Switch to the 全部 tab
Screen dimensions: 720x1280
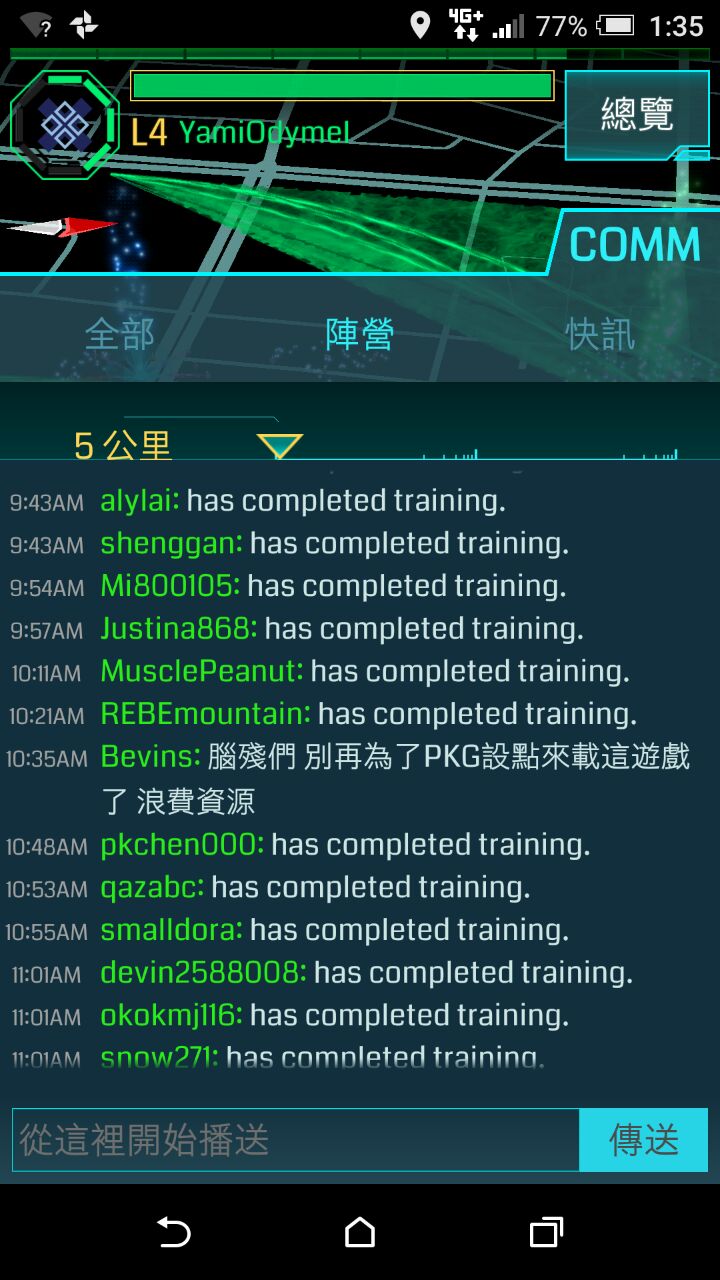pyautogui.click(x=120, y=335)
